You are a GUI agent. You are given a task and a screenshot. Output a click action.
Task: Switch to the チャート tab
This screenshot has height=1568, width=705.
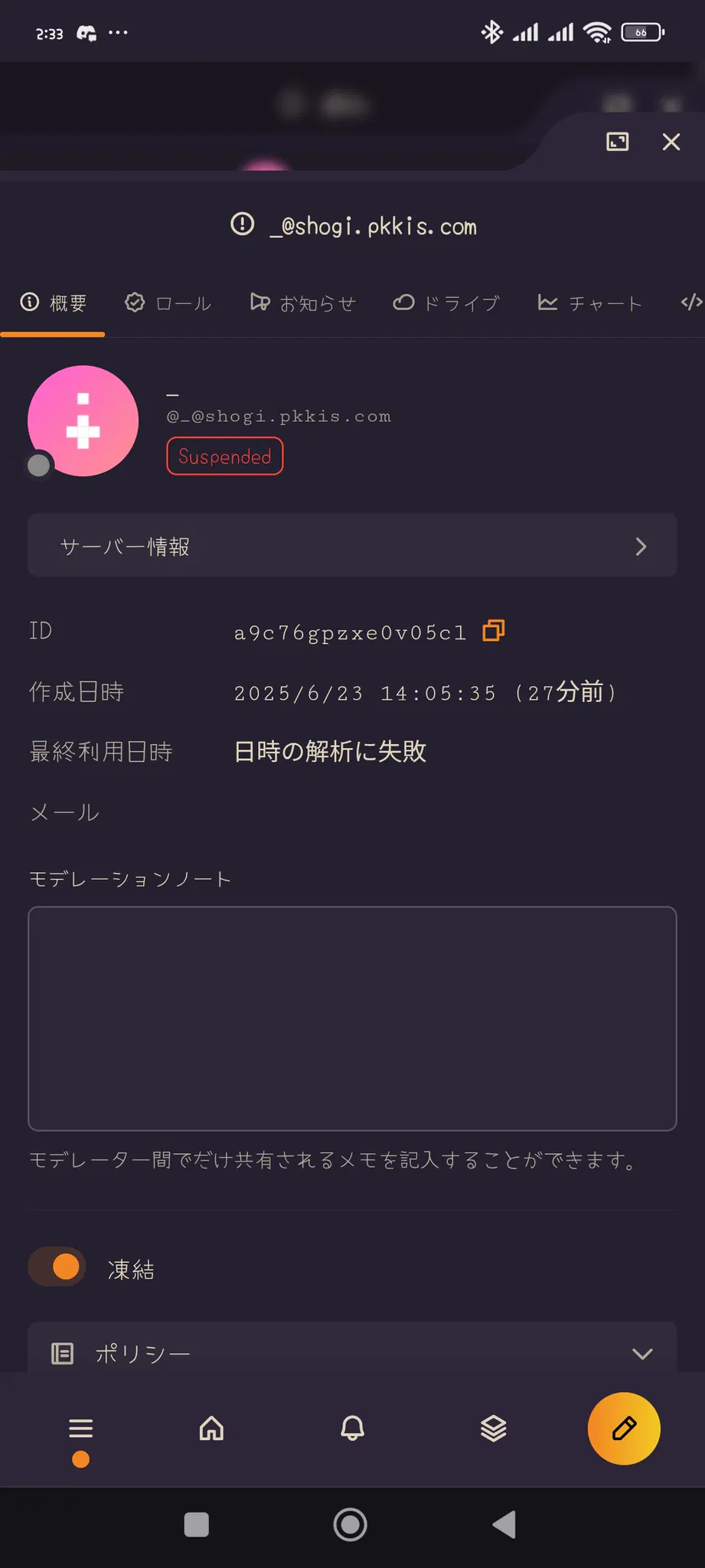pyautogui.click(x=590, y=303)
